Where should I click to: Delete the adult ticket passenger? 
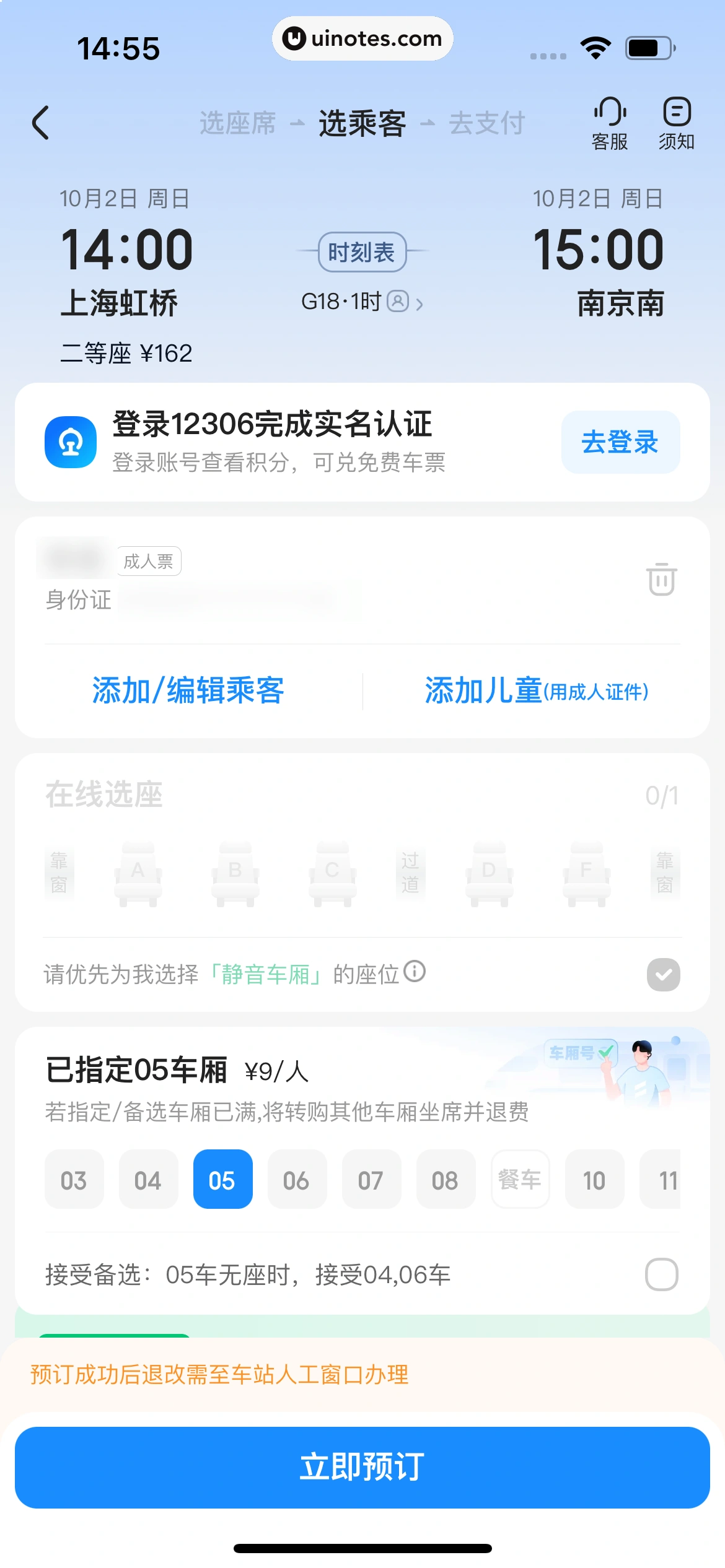(661, 579)
